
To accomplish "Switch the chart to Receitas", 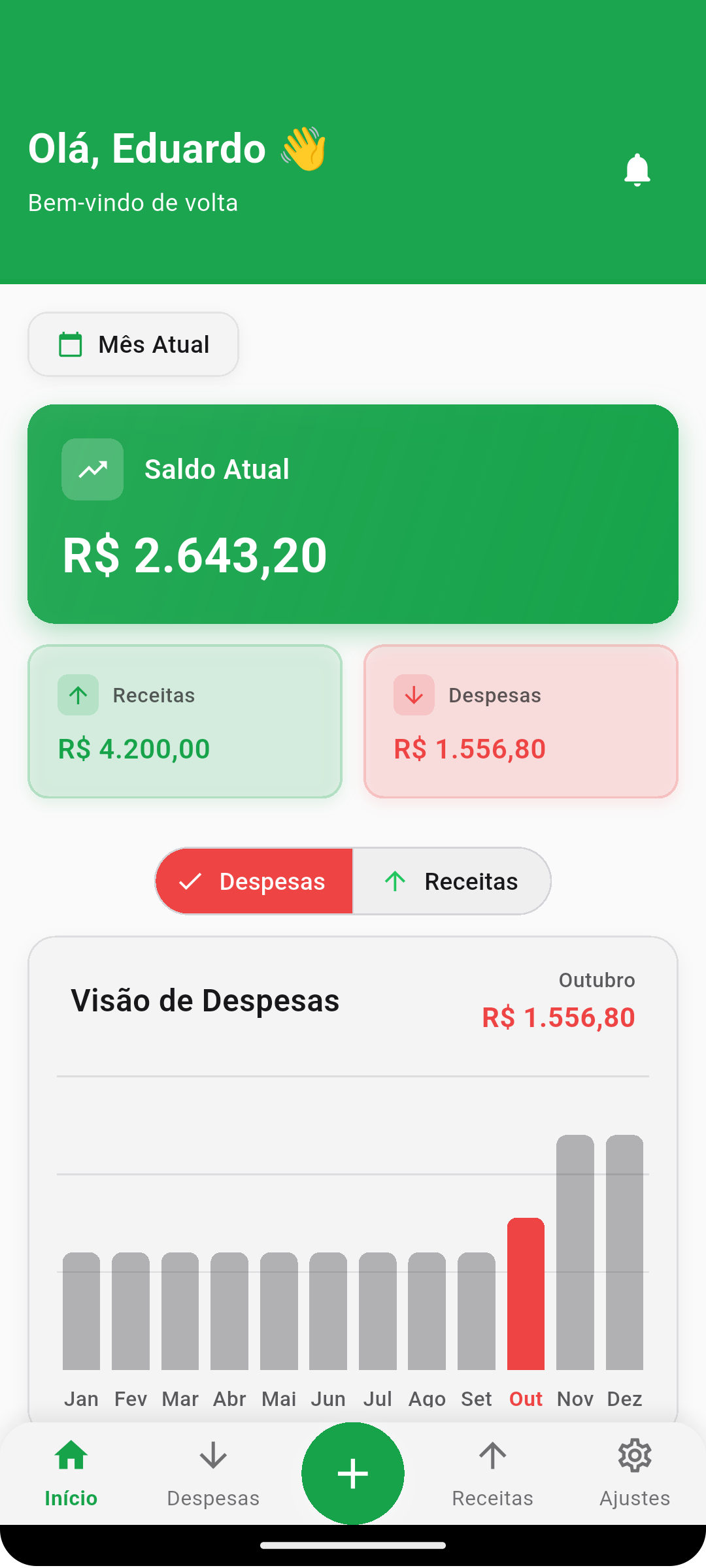I will (452, 881).
